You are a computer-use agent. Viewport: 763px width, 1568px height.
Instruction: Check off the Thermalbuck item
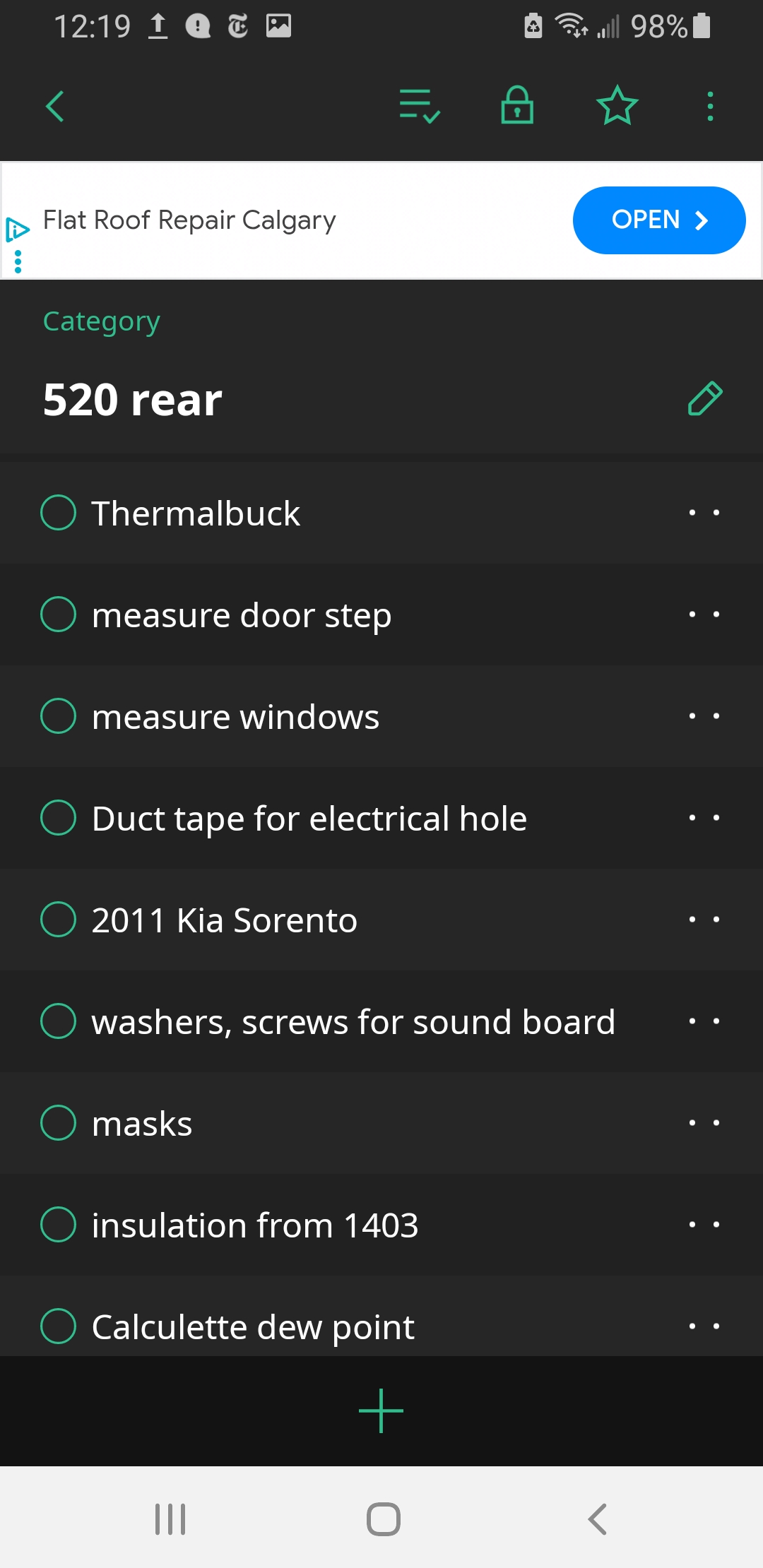tap(59, 512)
